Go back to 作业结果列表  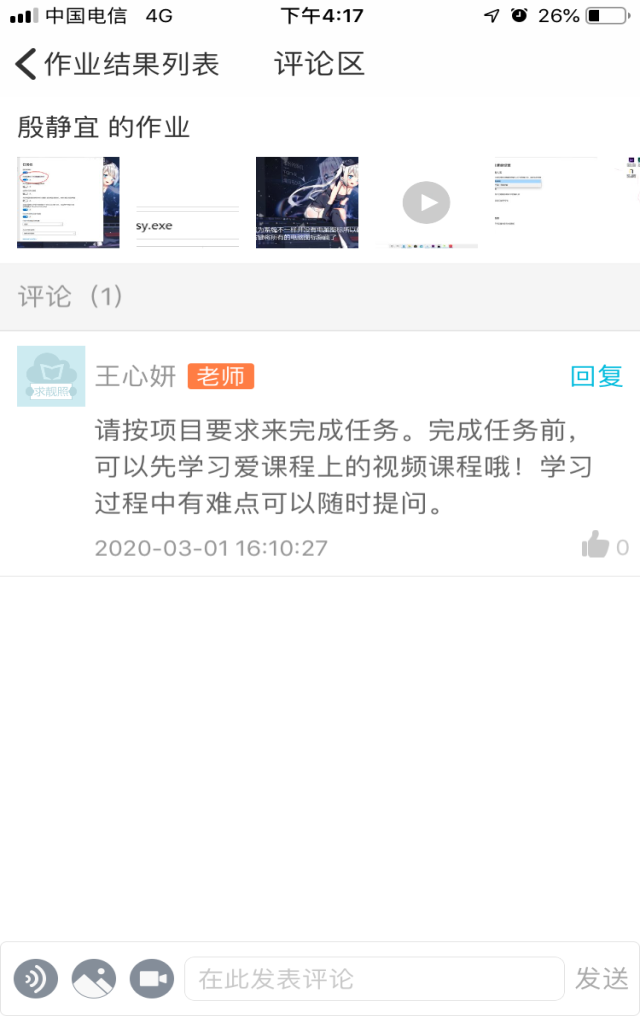pos(117,64)
